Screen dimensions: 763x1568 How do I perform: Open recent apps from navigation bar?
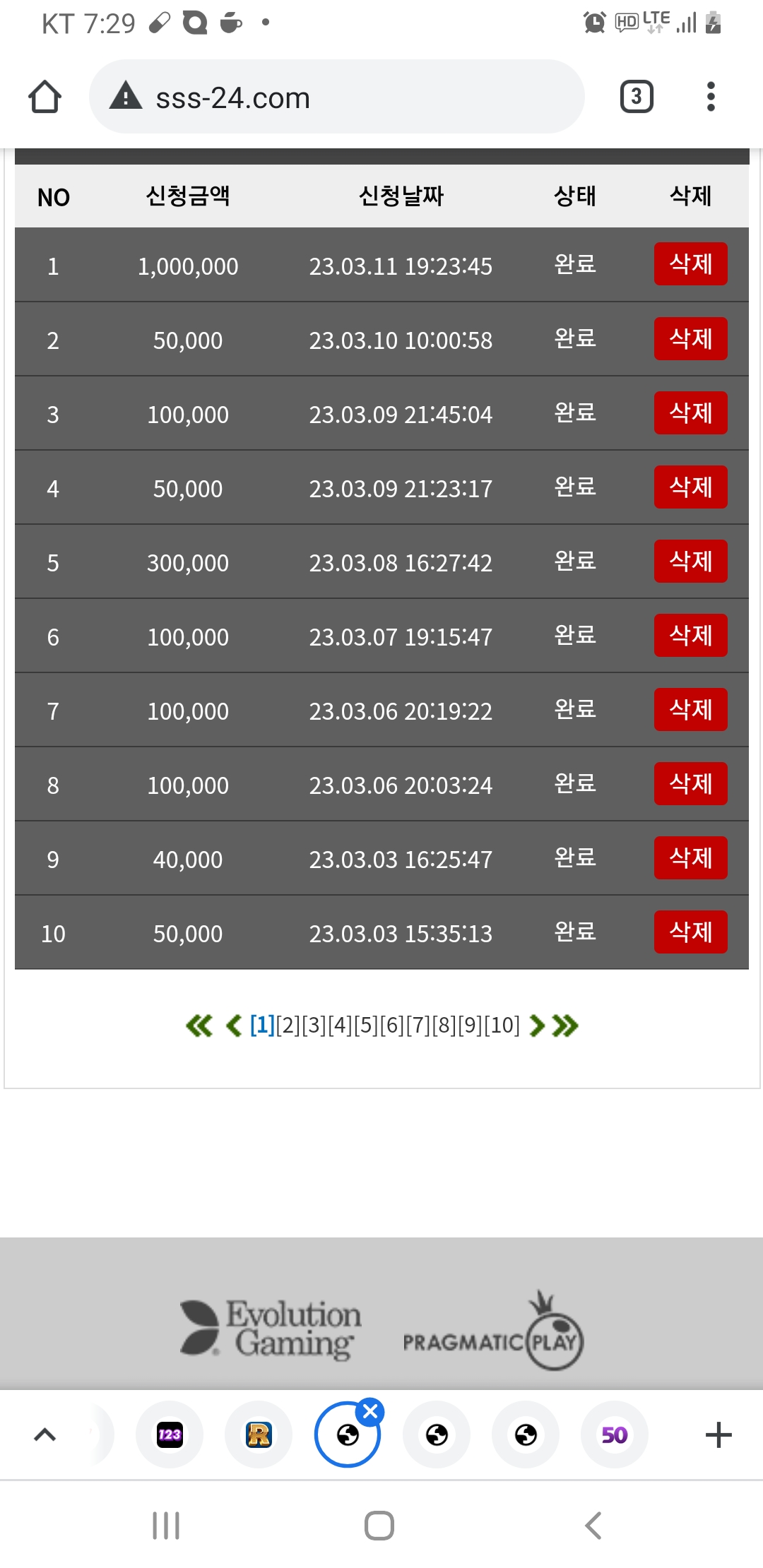click(x=166, y=1526)
